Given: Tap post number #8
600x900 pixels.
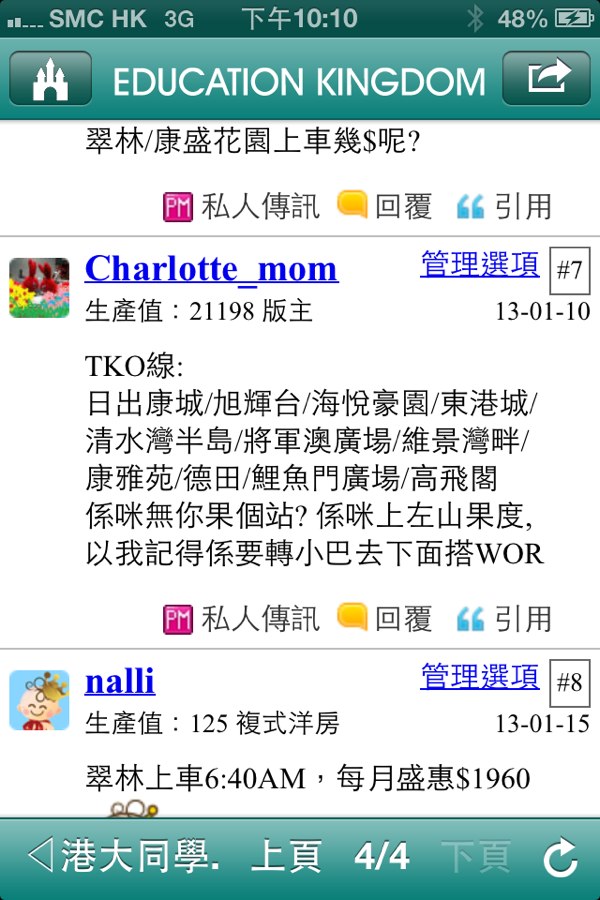Looking at the screenshot, I should [x=569, y=682].
